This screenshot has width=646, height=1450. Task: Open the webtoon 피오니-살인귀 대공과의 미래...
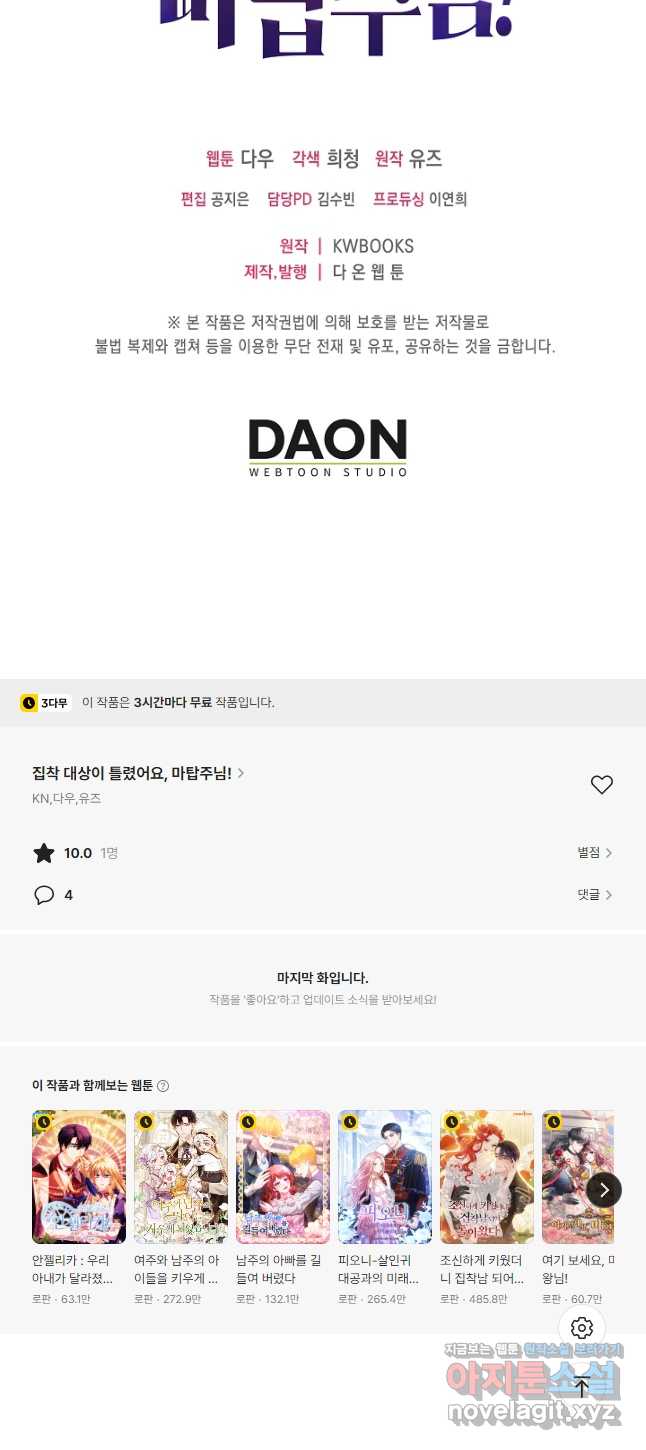385,1177
